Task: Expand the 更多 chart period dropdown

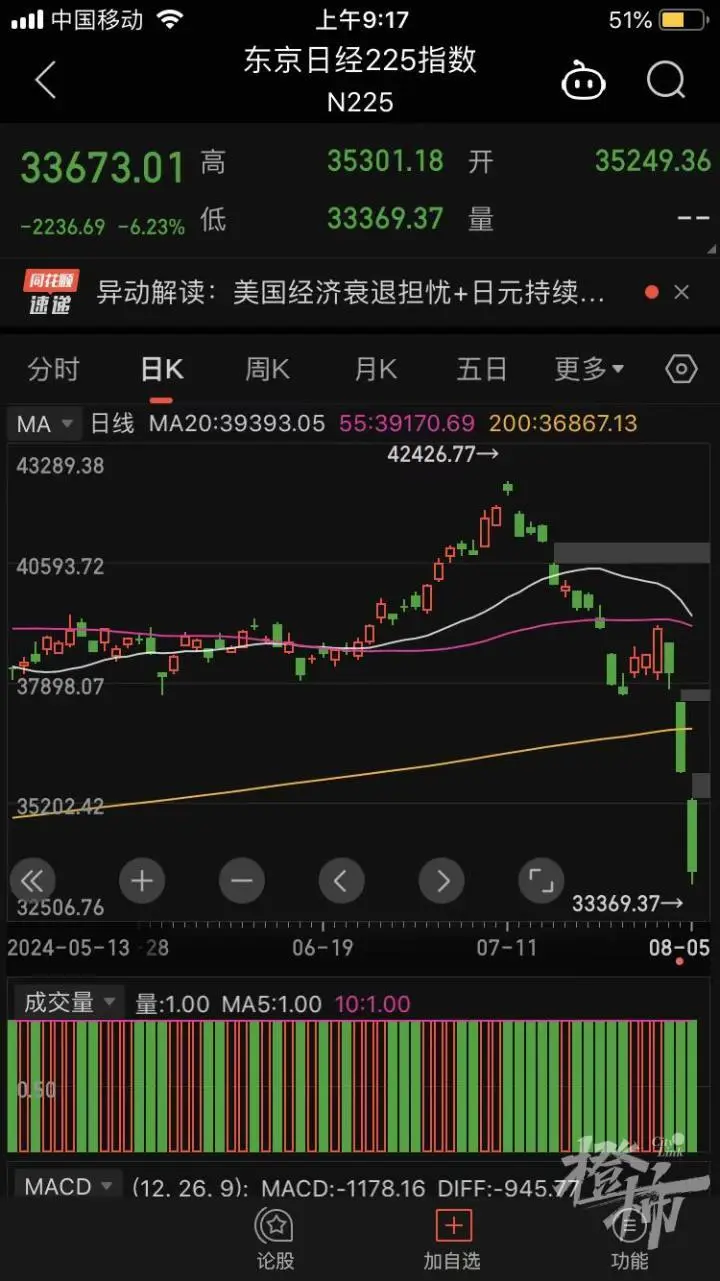Action: pos(589,369)
